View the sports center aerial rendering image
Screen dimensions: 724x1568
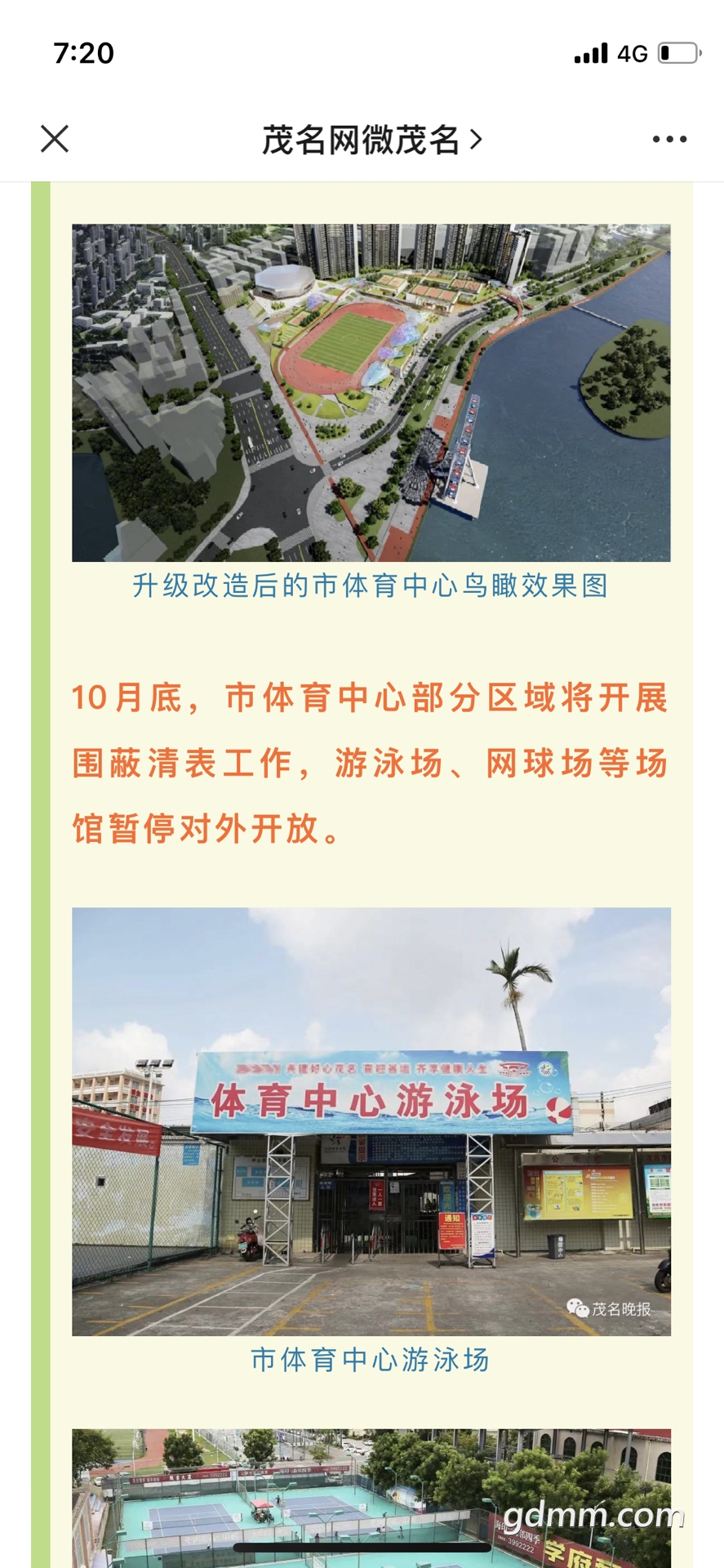click(371, 392)
